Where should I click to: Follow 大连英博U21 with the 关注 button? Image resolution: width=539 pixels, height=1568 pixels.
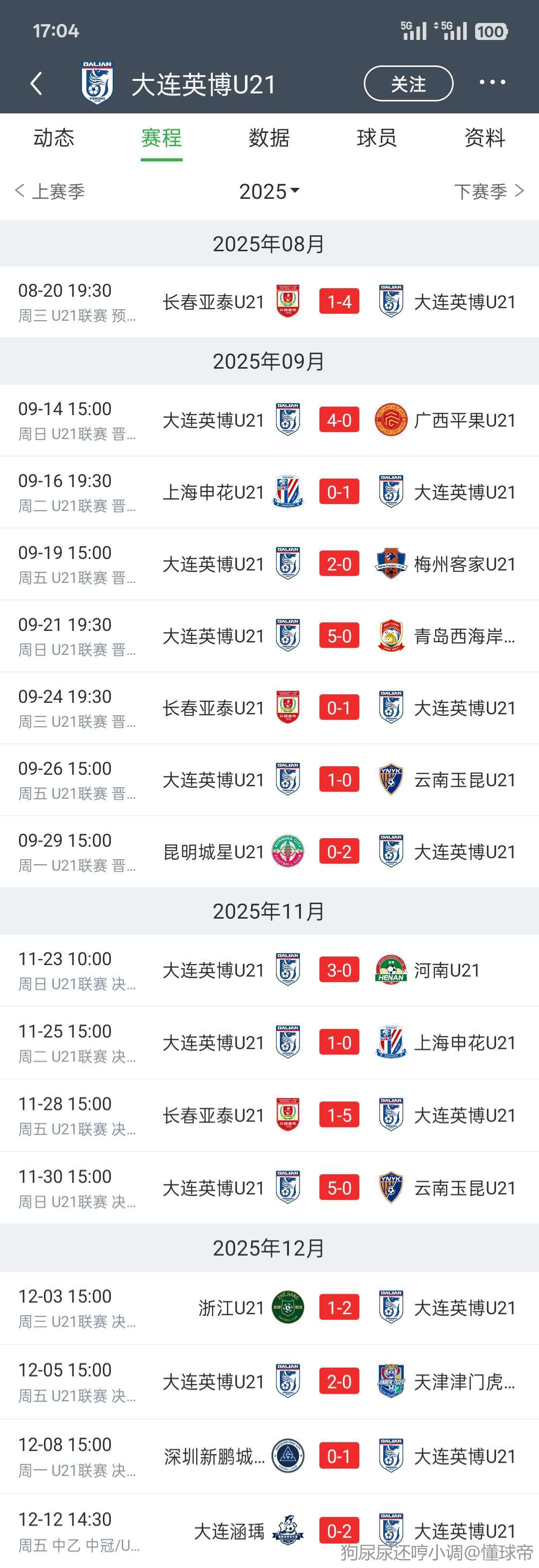(408, 83)
